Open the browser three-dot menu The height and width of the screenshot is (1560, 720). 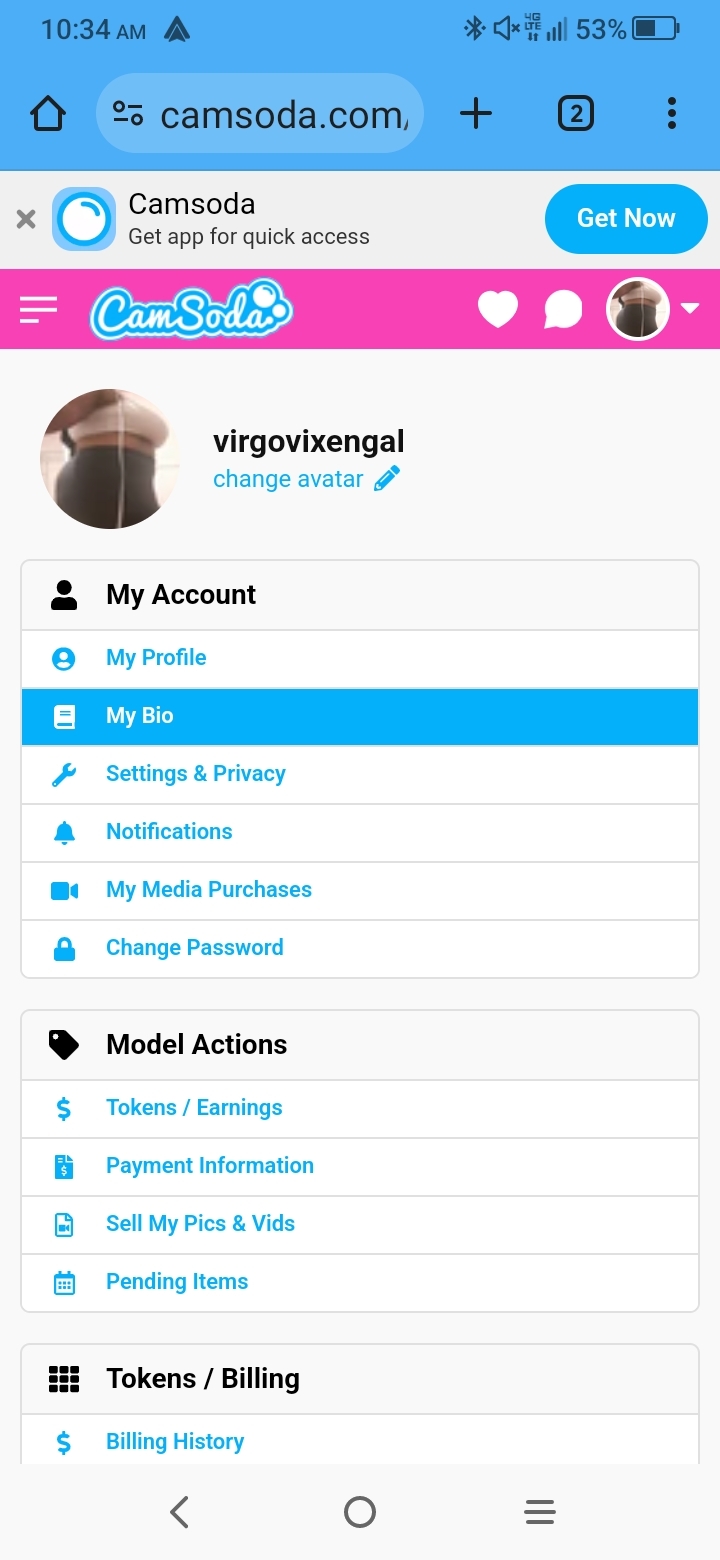coord(671,113)
